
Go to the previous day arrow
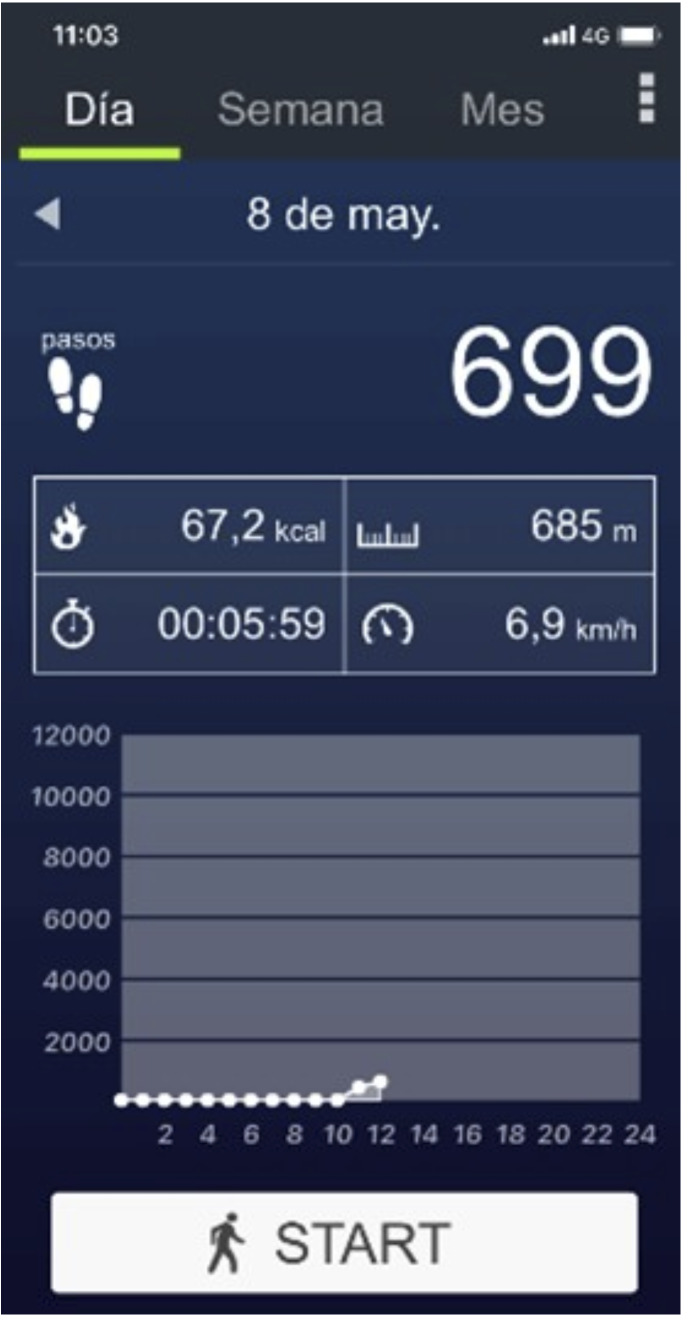pos(47,215)
